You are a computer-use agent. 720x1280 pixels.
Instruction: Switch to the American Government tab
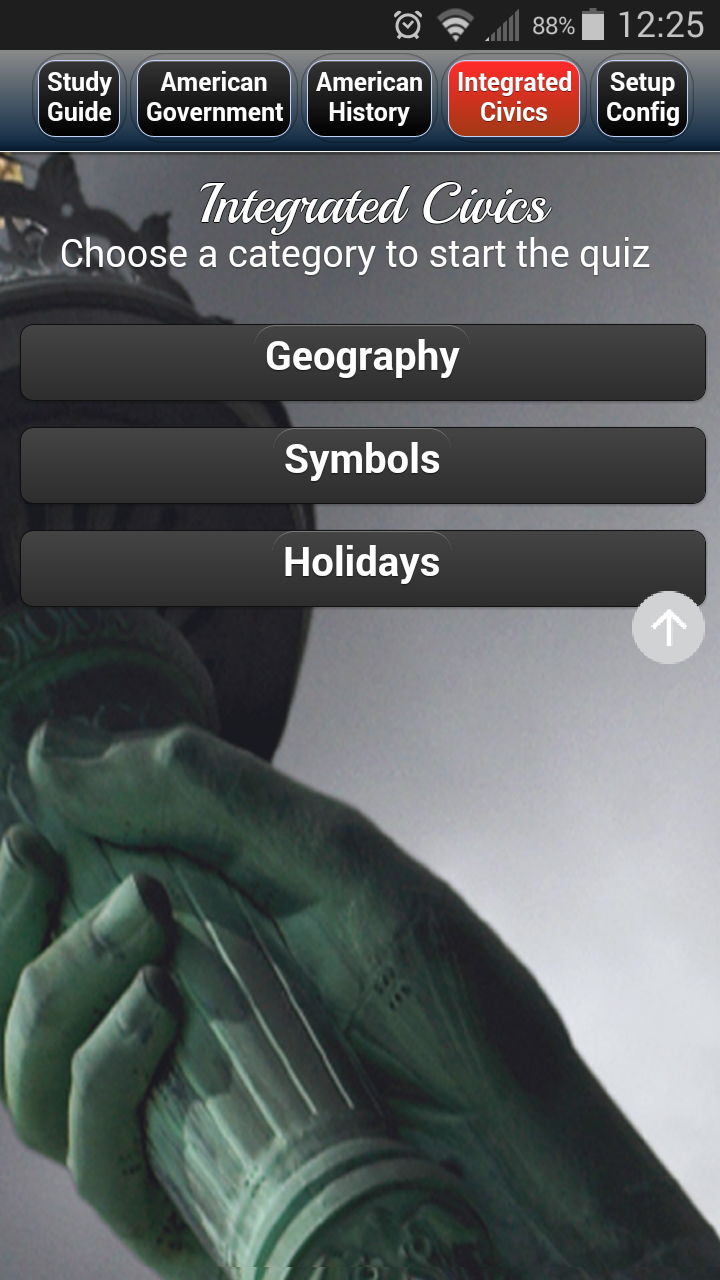214,97
